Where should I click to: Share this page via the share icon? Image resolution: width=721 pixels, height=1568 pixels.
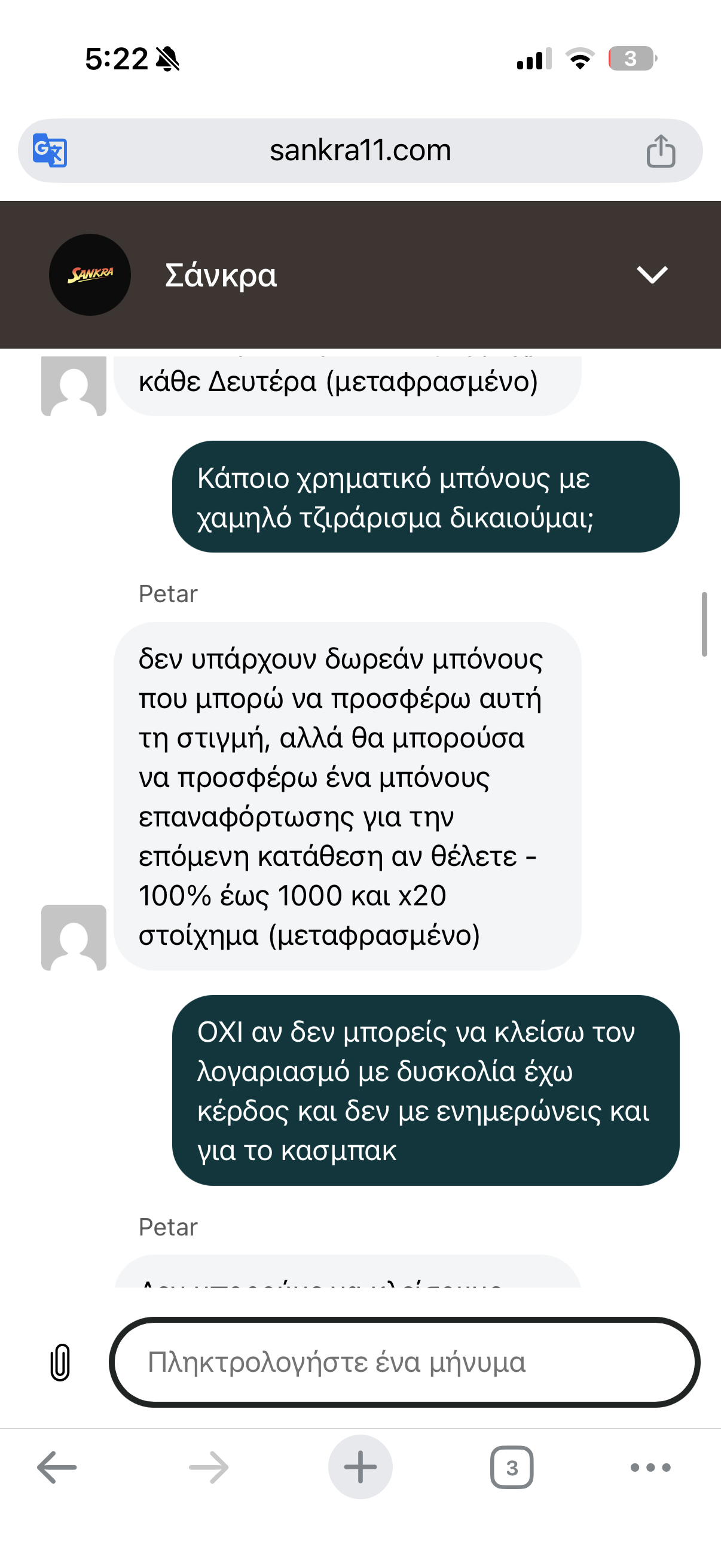(661, 150)
